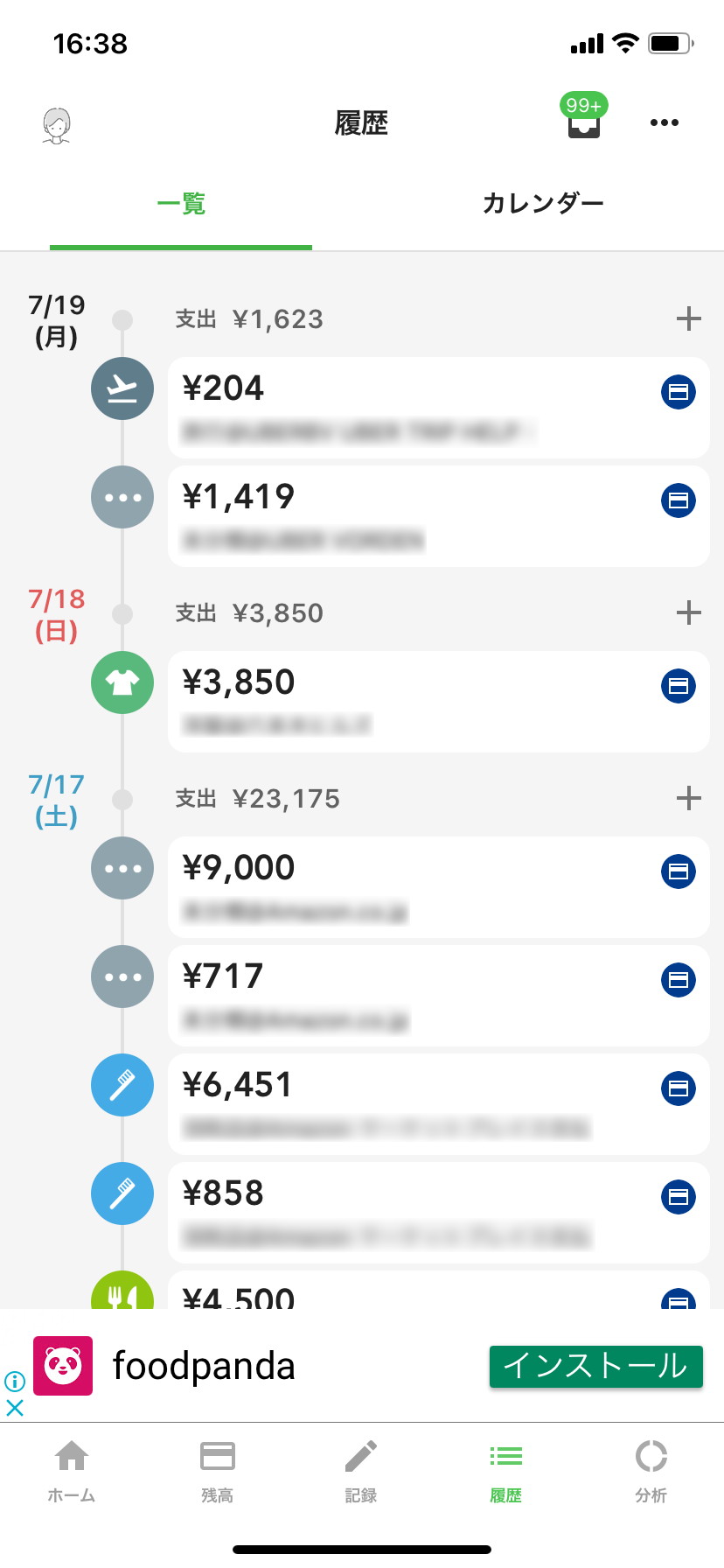Open the ¥858 expense entry

tap(439, 1213)
